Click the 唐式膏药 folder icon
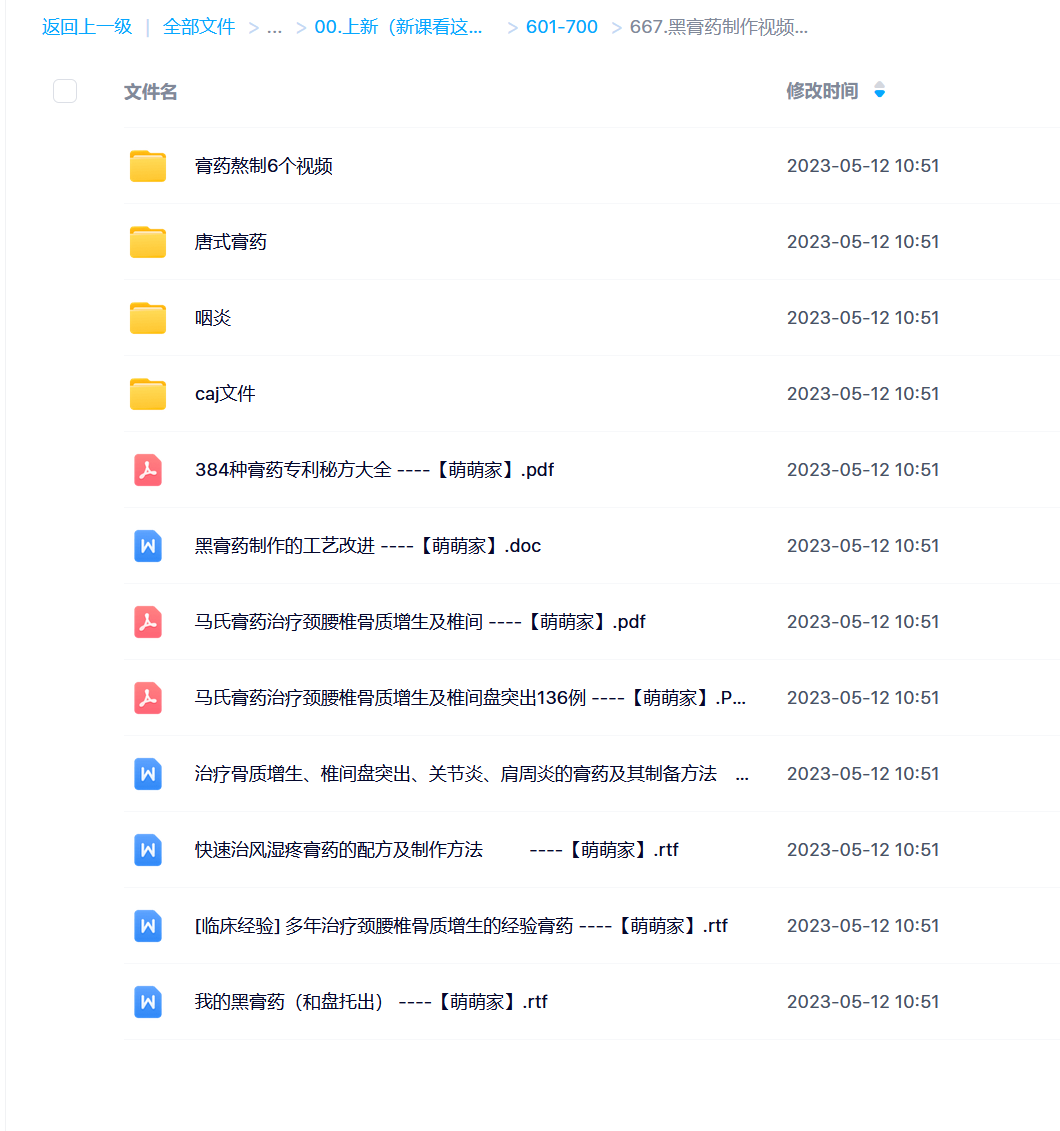Screen dimensions: 1060x1131 pyautogui.click(x=147, y=241)
